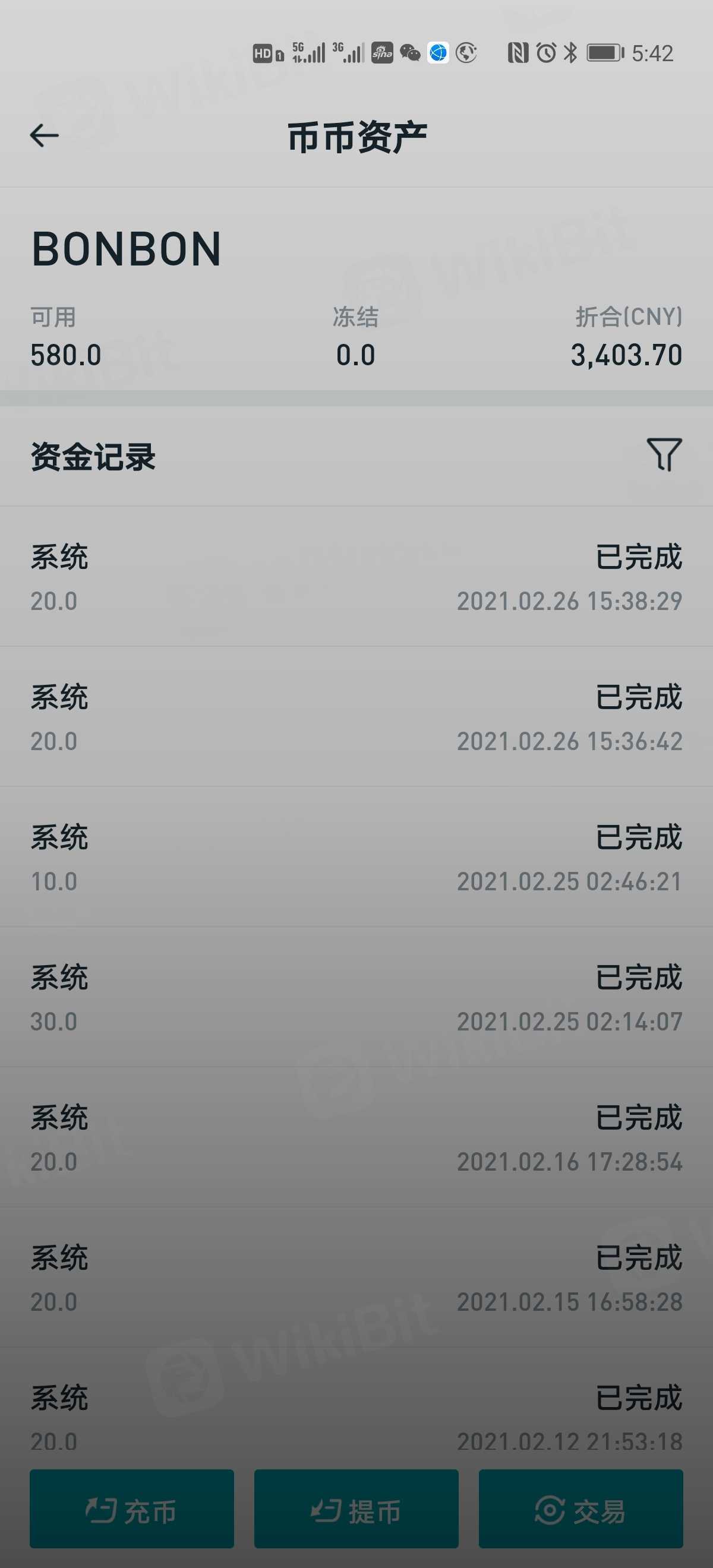View the 30.0 record from 2021.02.25 02:14:07
This screenshot has width=713, height=1568.
coord(356,997)
